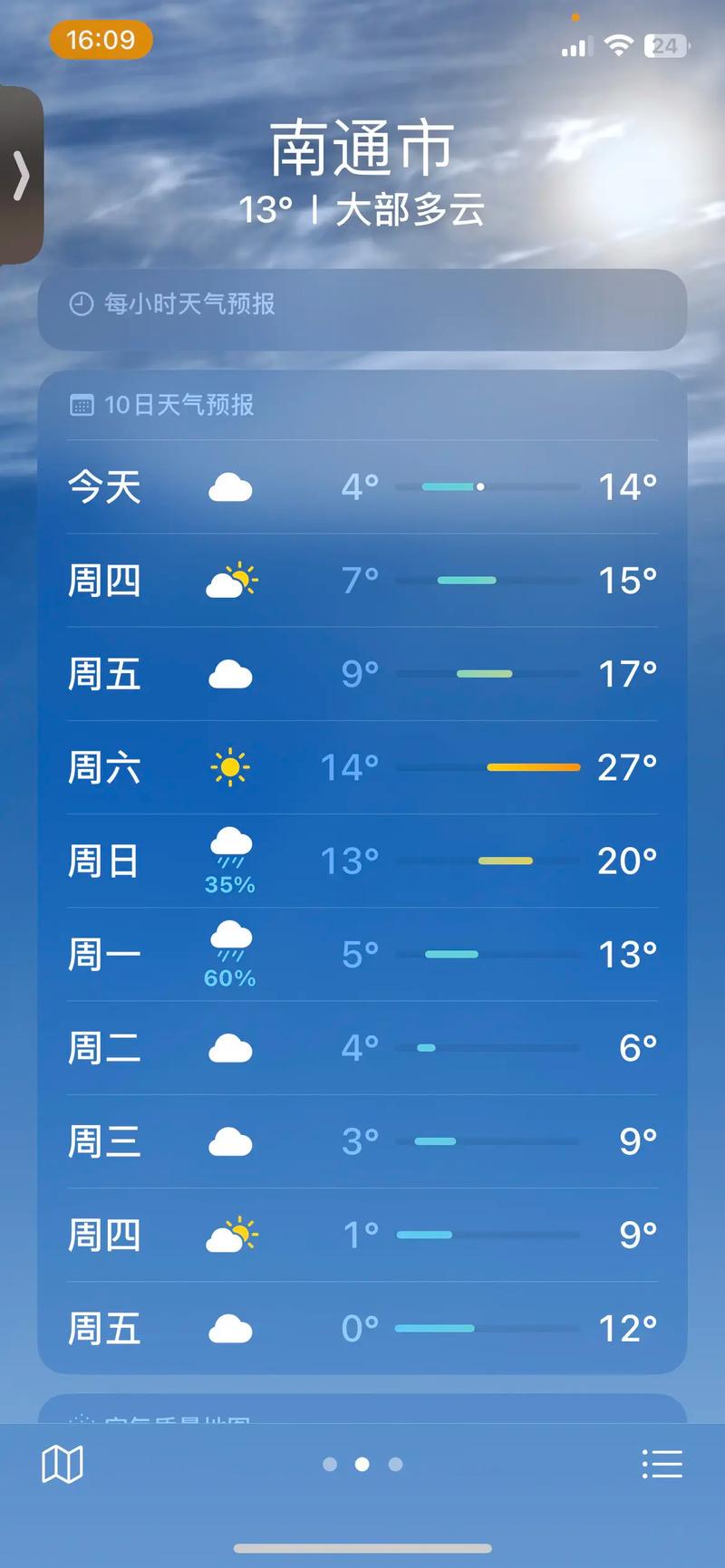Tap the 周二 row in the forecast list
Image resolution: width=725 pixels, height=1568 pixels.
362,1047
